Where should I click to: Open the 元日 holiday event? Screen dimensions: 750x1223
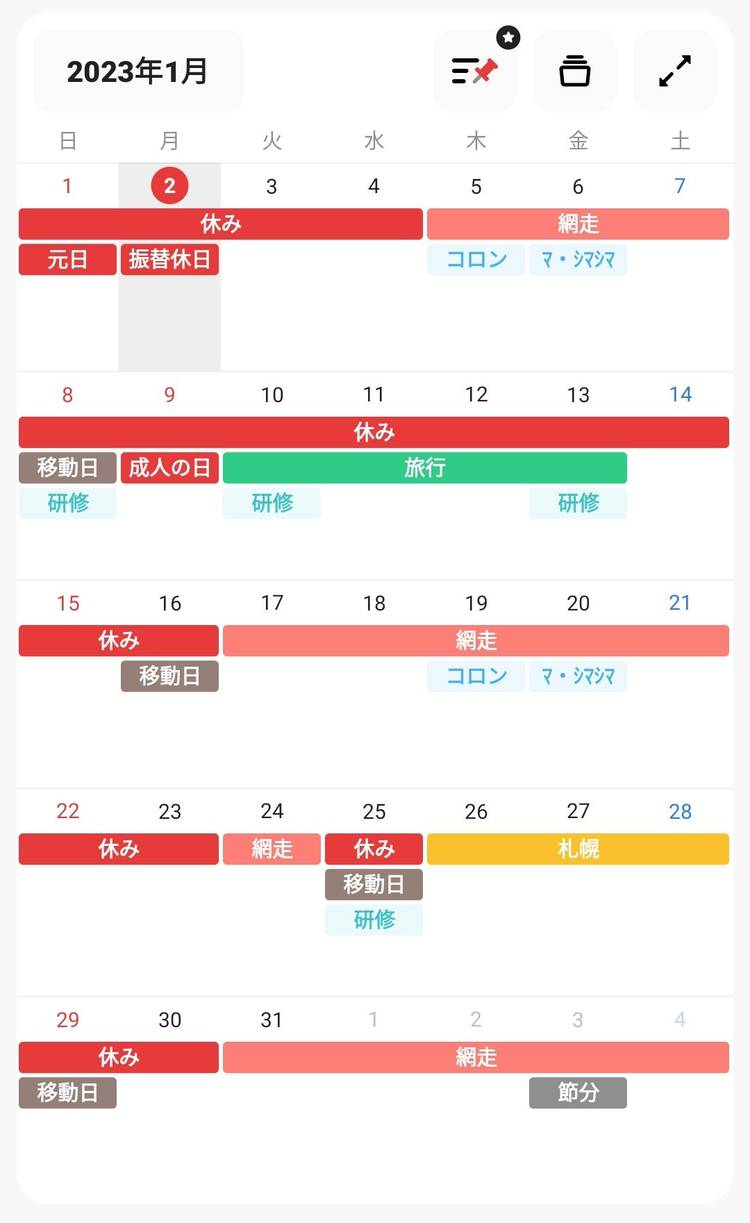click(68, 260)
